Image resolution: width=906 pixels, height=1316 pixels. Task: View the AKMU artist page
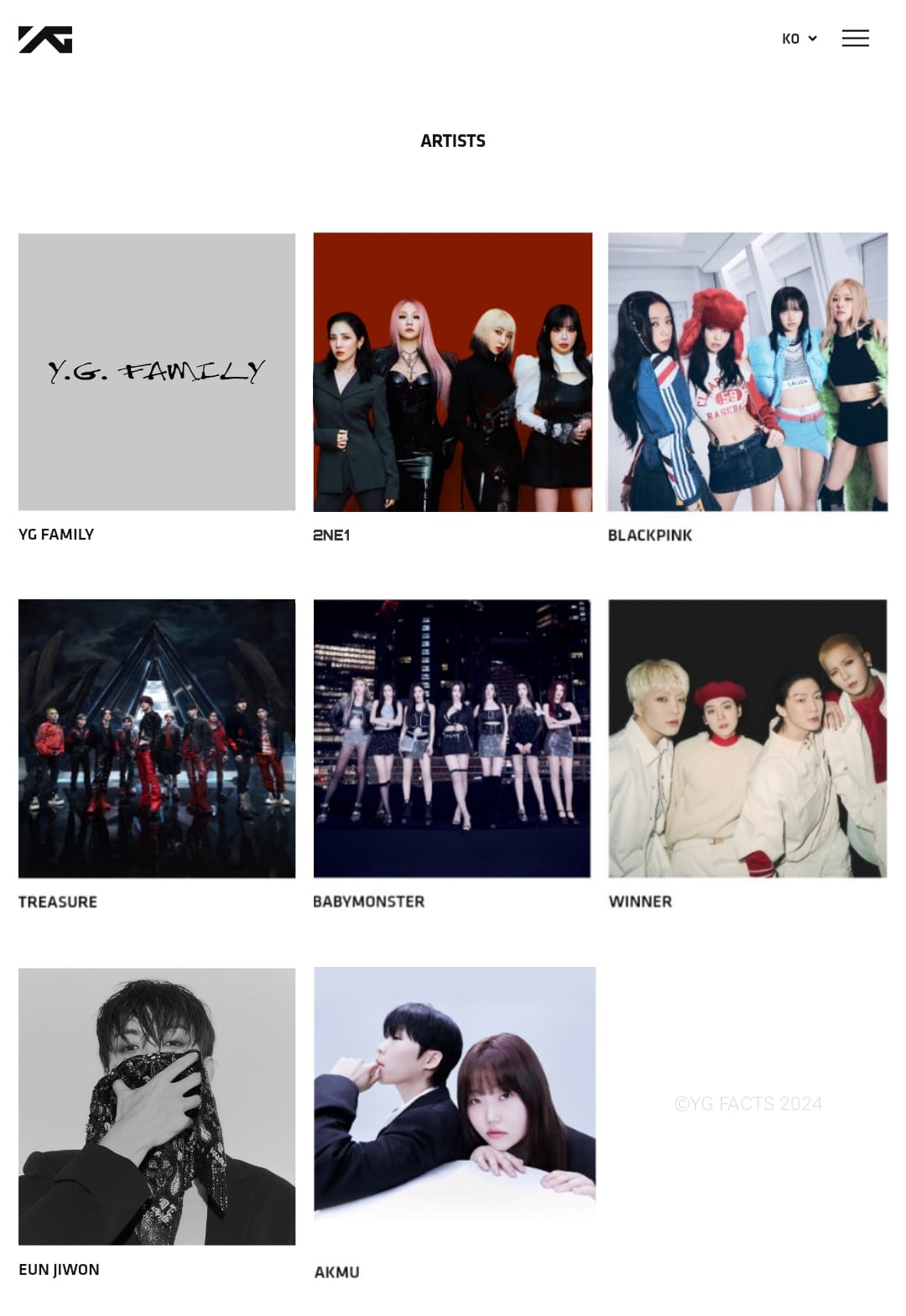click(x=454, y=1091)
